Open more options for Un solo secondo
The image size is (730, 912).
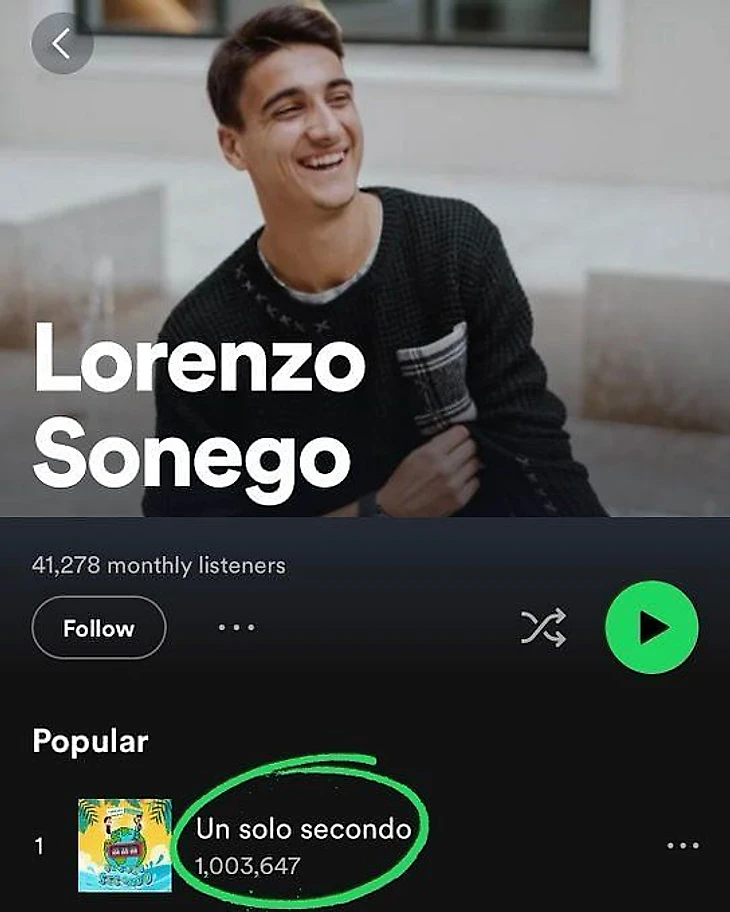click(x=683, y=846)
